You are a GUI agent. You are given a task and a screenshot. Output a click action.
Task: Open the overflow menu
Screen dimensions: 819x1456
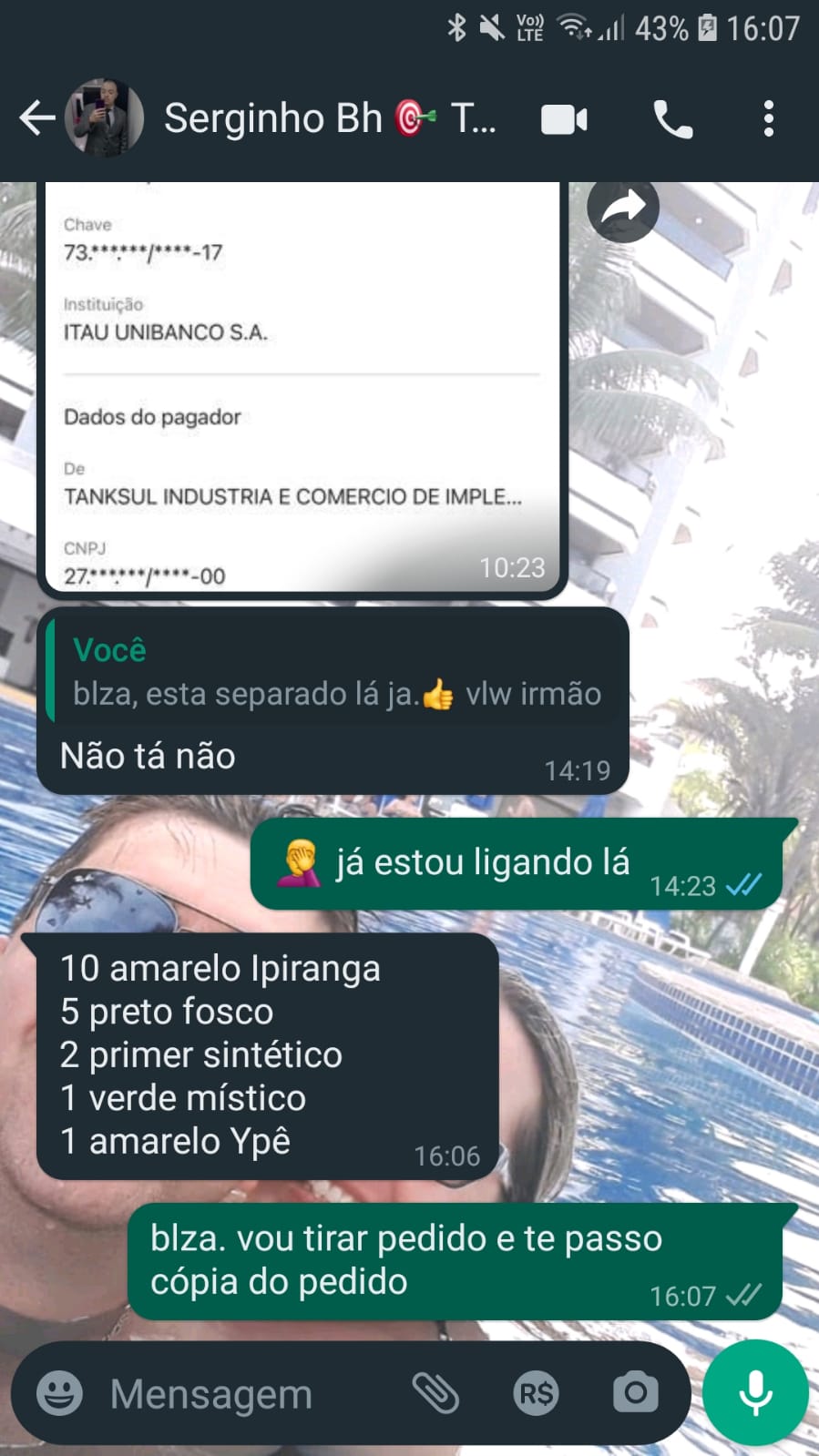(768, 119)
